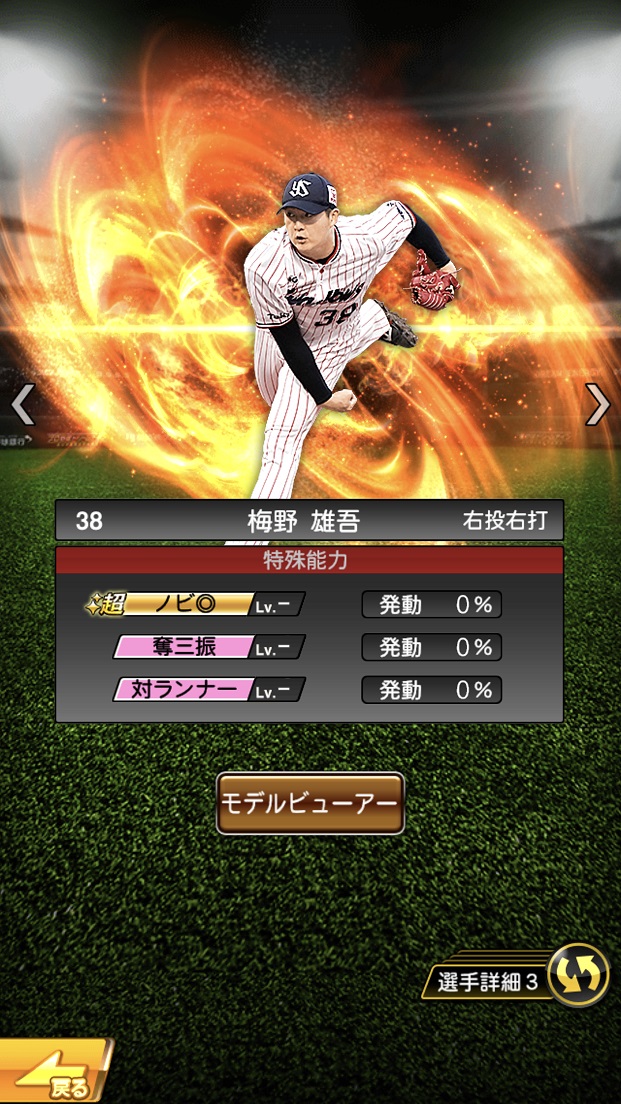Open the モデルビューアー model viewer
621x1104 pixels.
click(310, 803)
